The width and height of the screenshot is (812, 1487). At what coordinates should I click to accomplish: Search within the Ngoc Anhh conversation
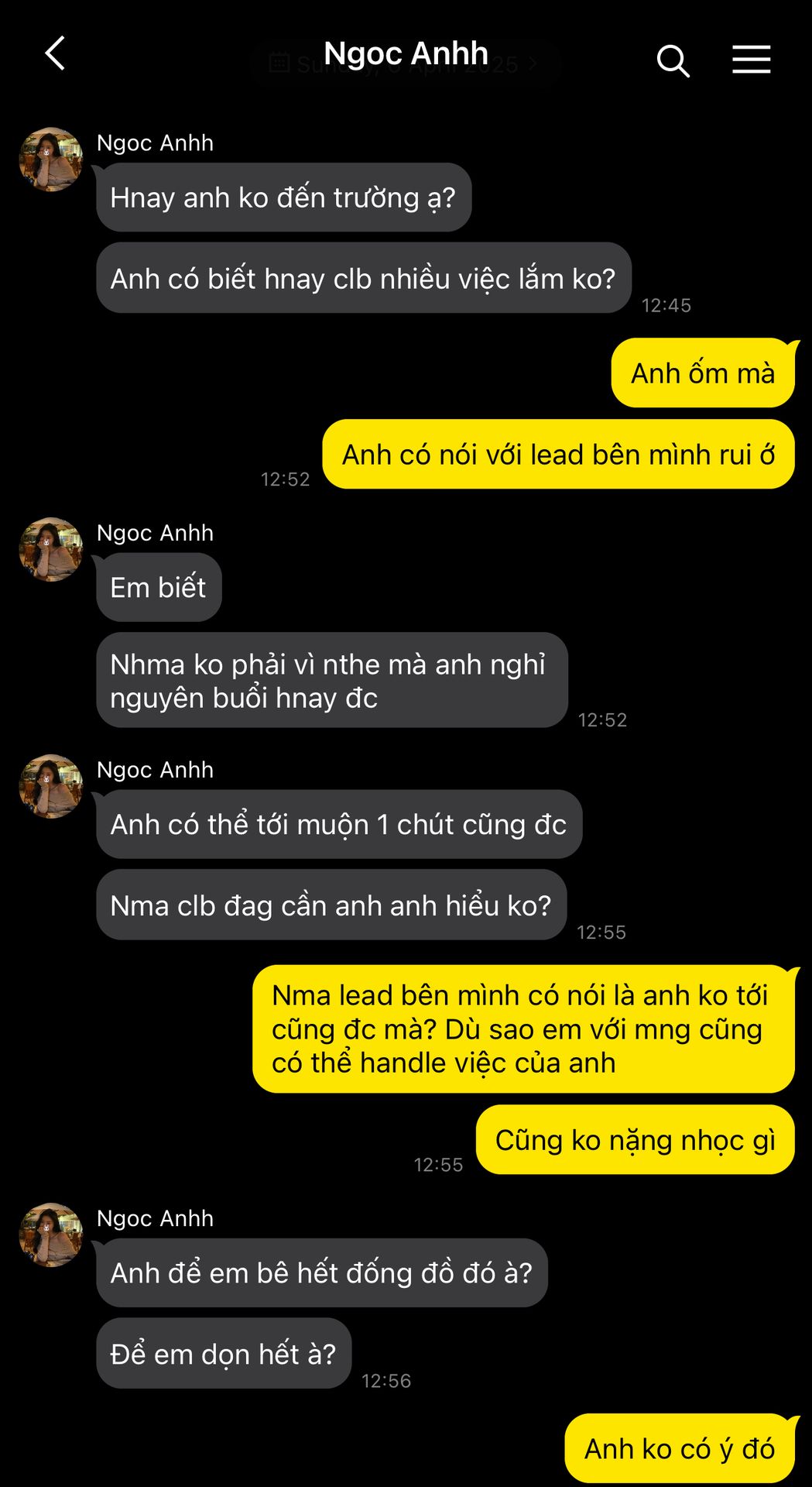coord(673,60)
